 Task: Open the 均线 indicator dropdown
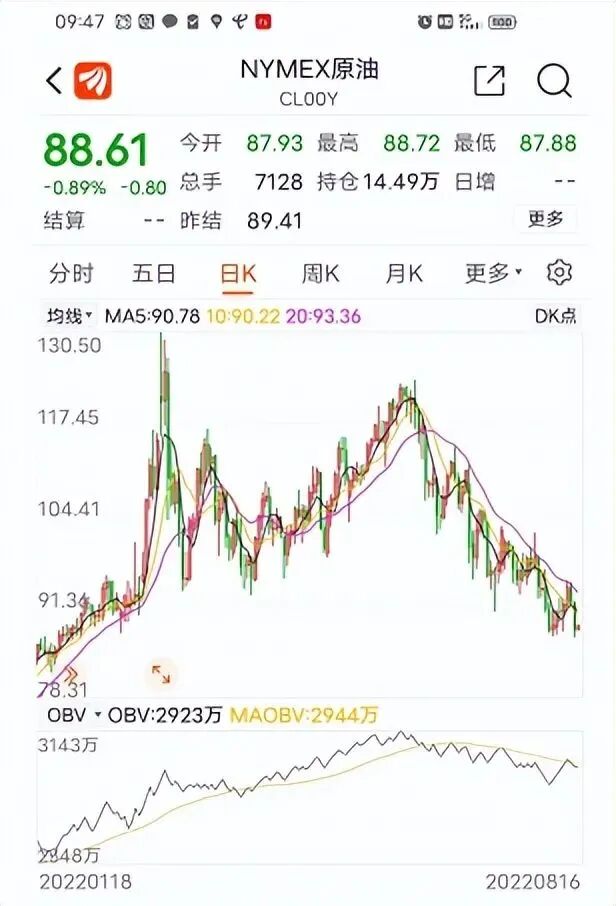pos(69,316)
